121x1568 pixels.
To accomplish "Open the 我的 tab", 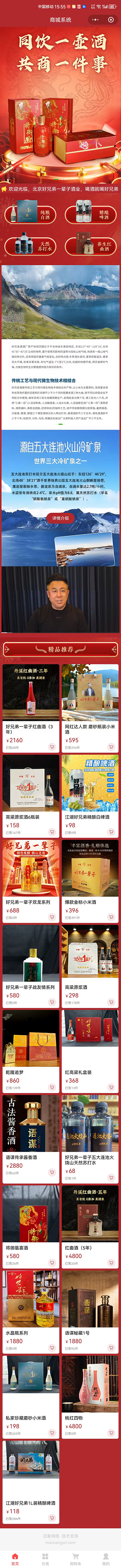I will click(x=106, y=1560).
